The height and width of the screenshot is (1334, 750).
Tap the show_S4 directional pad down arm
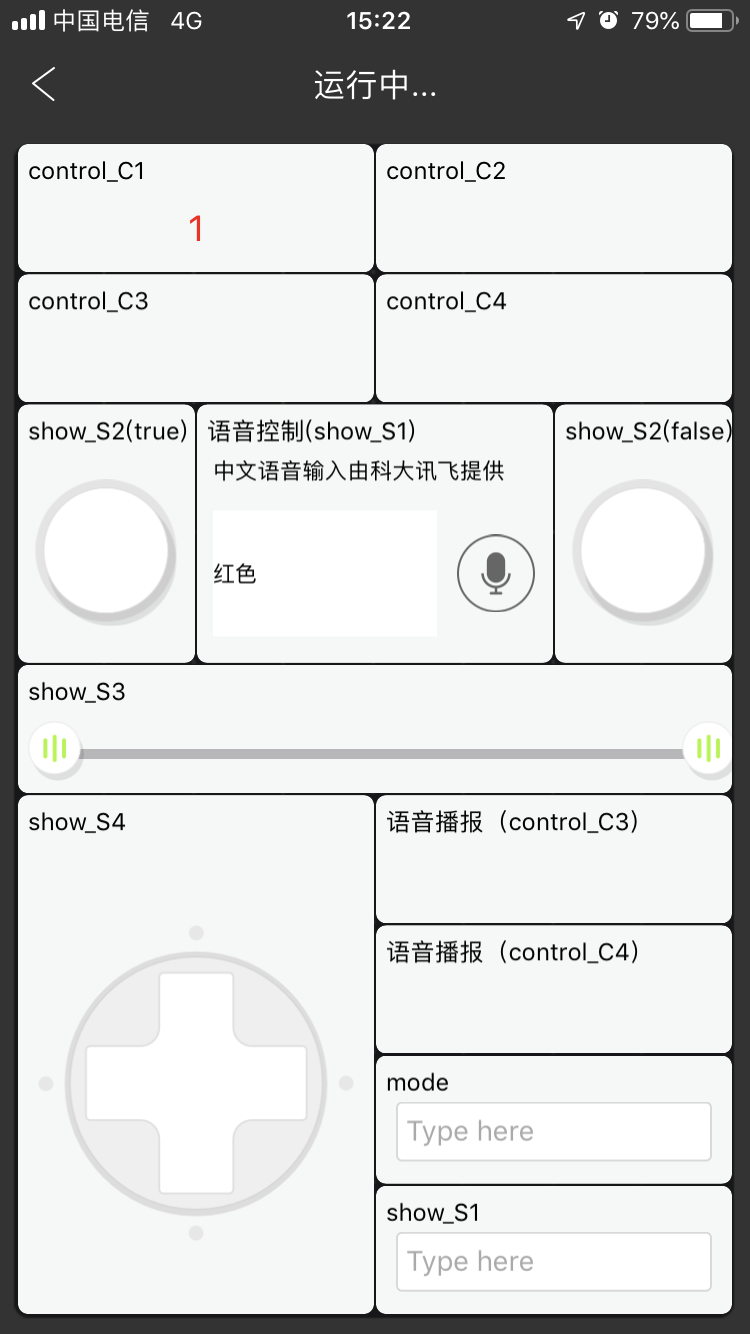click(196, 1157)
